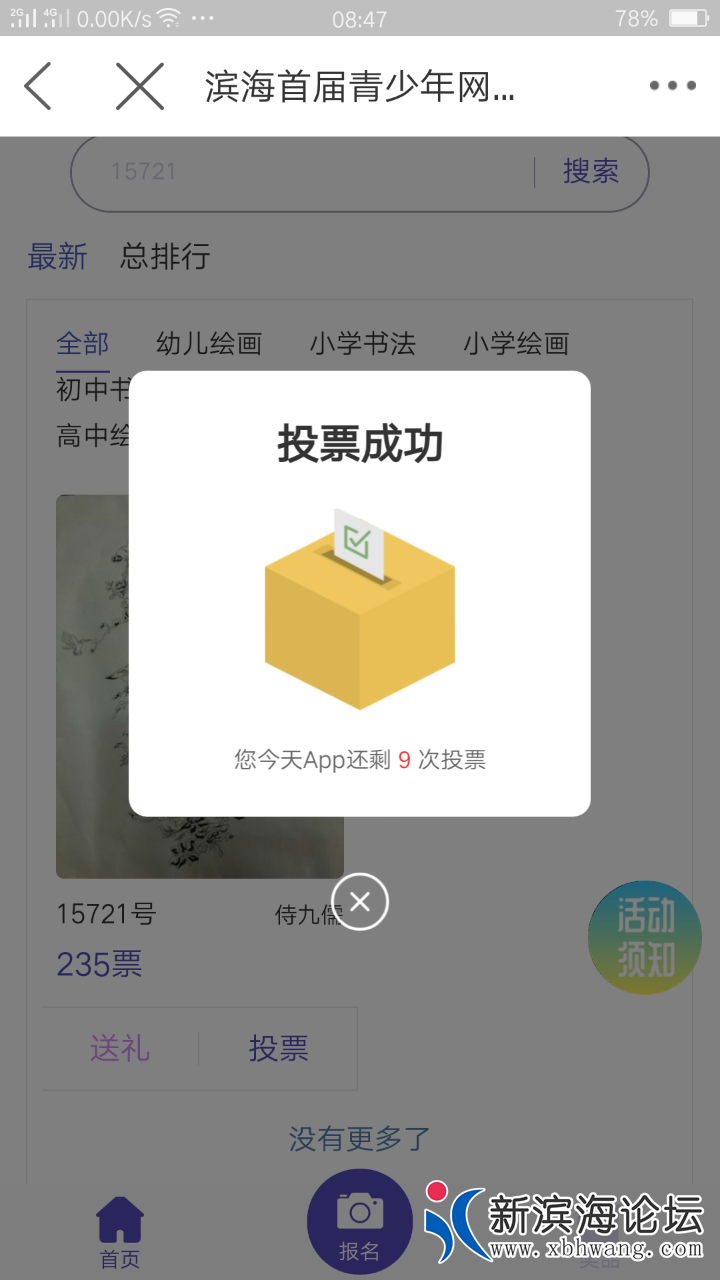The width and height of the screenshot is (720, 1280).
Task: Open the 报名 camera button
Action: [359, 1224]
